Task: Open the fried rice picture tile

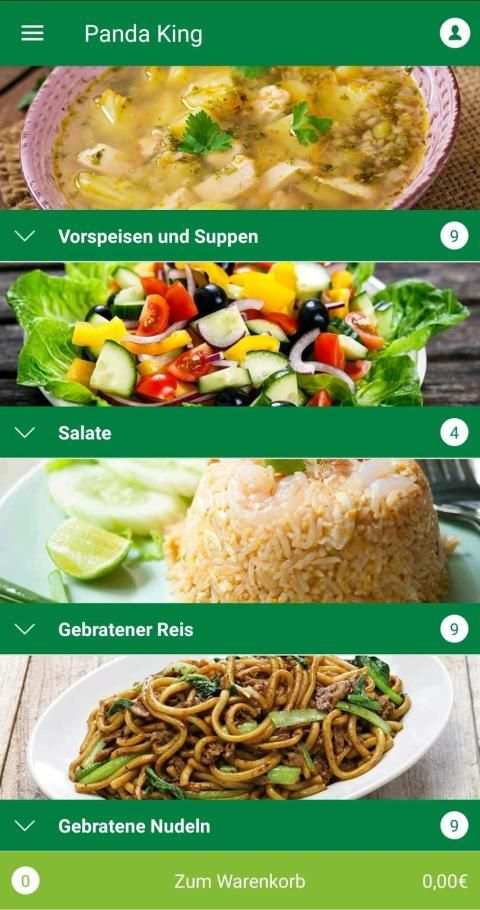Action: pos(240,531)
